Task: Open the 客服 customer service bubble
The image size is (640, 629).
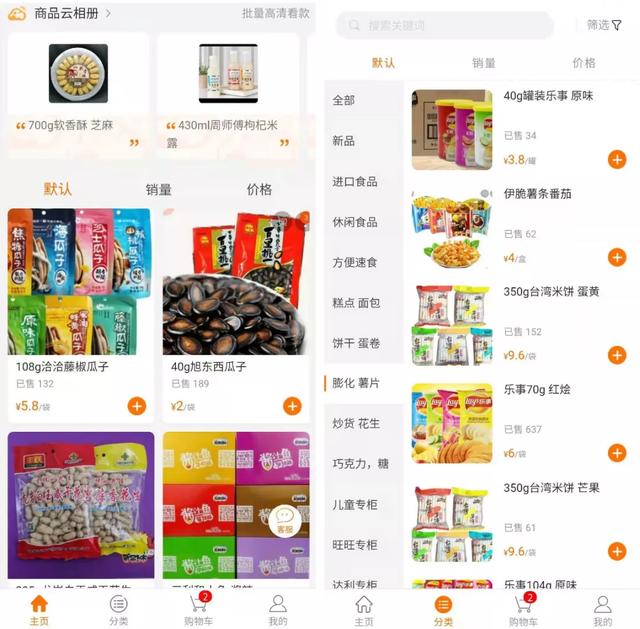Action: click(x=285, y=519)
